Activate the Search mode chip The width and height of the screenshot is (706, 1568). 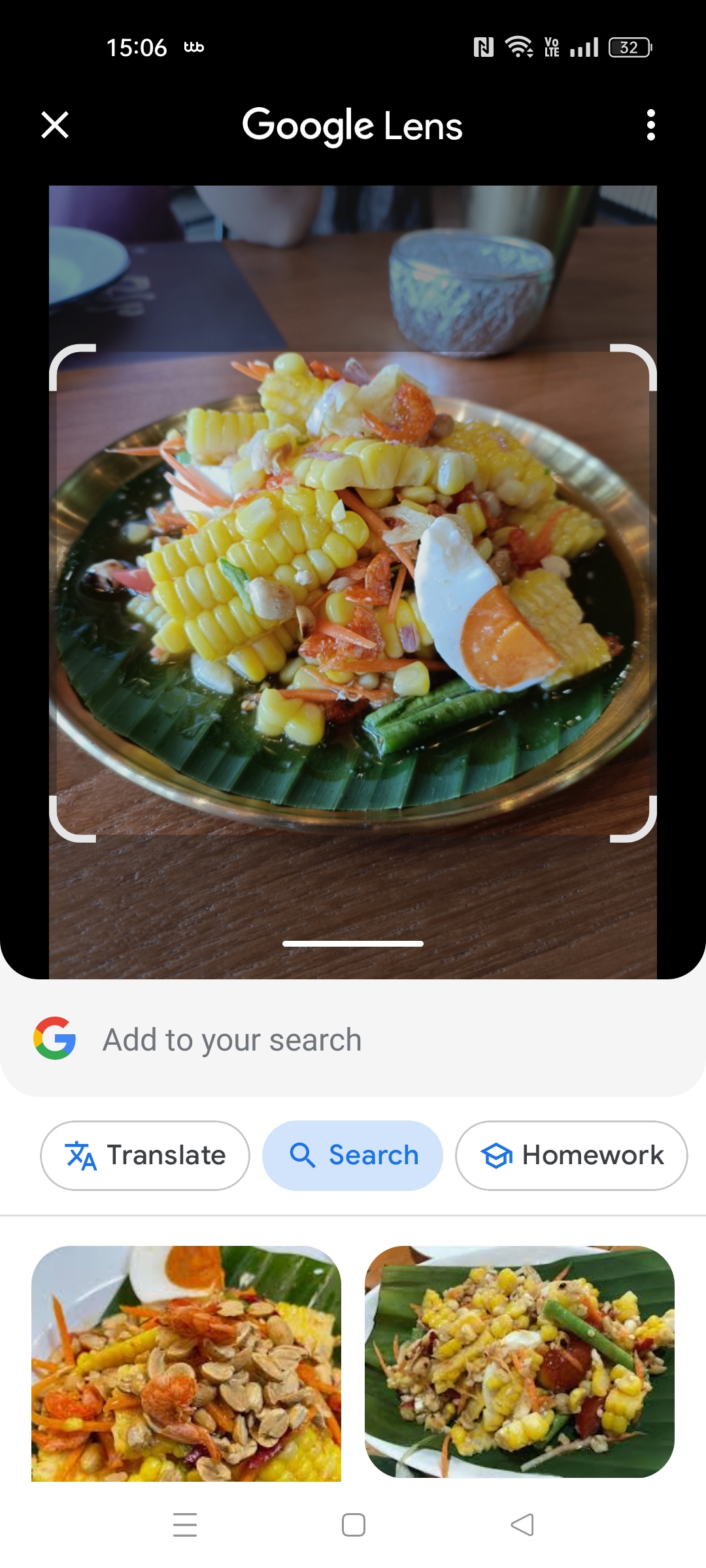(352, 1154)
